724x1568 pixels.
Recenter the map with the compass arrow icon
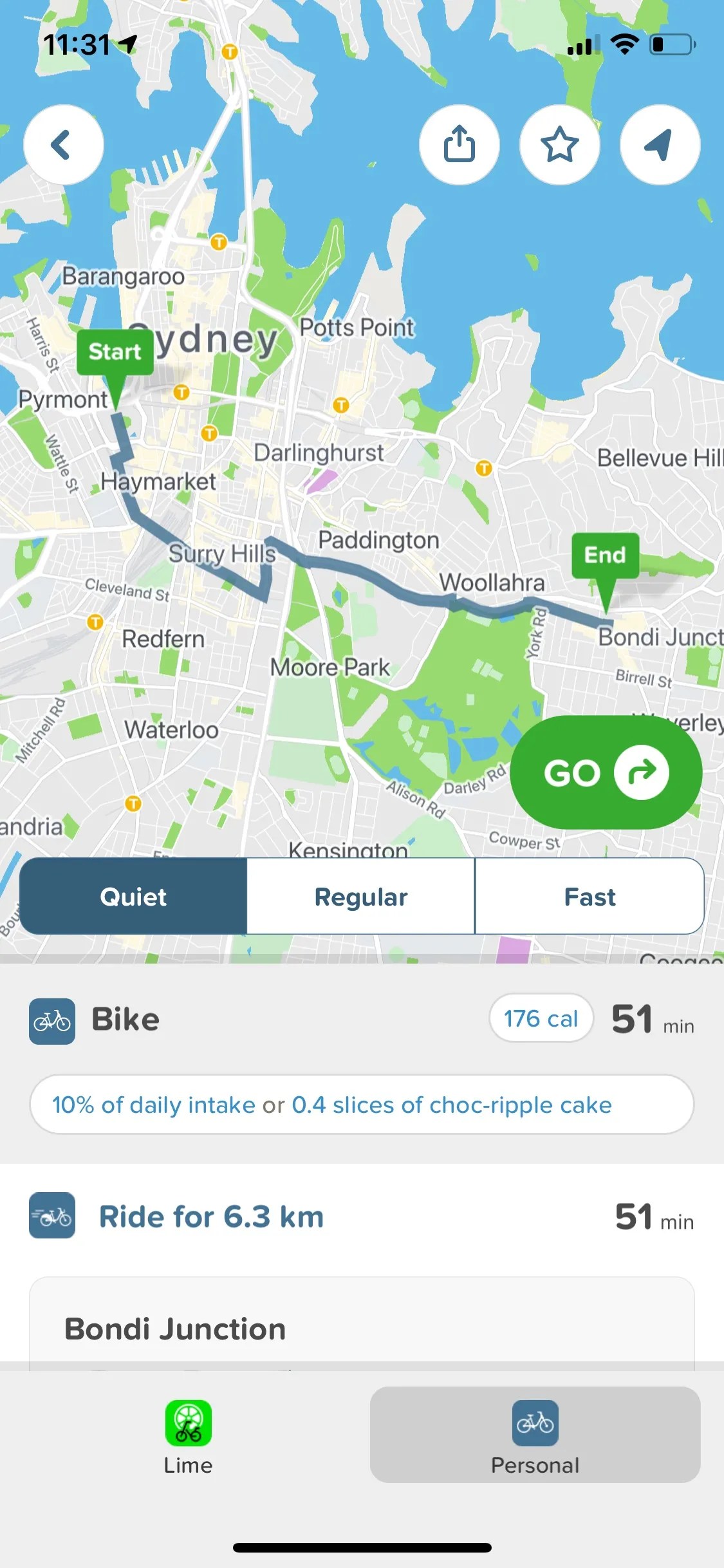coord(659,145)
